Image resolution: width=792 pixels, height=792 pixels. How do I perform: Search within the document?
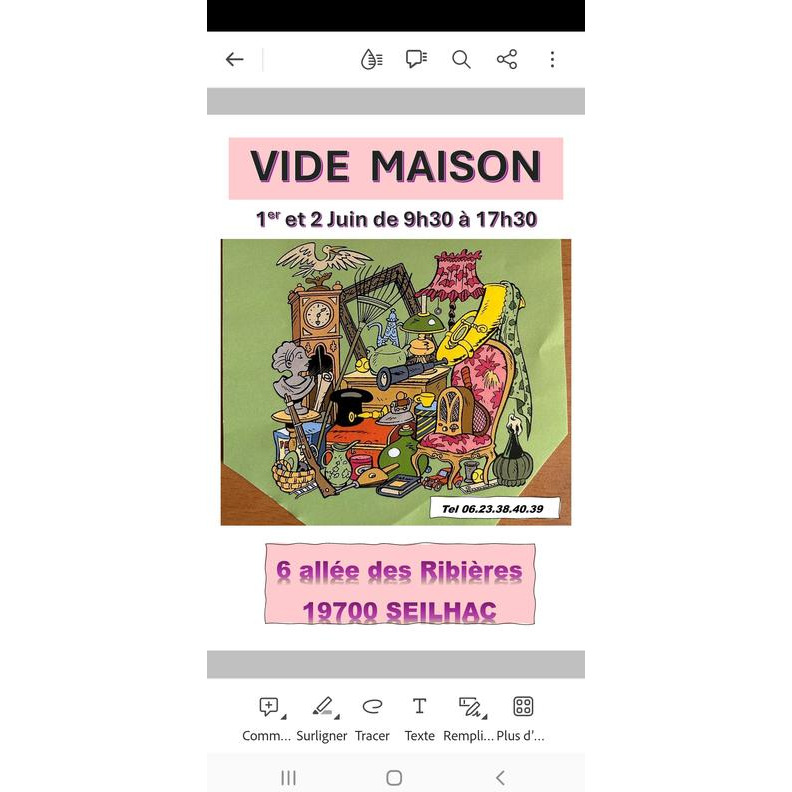pos(461,60)
